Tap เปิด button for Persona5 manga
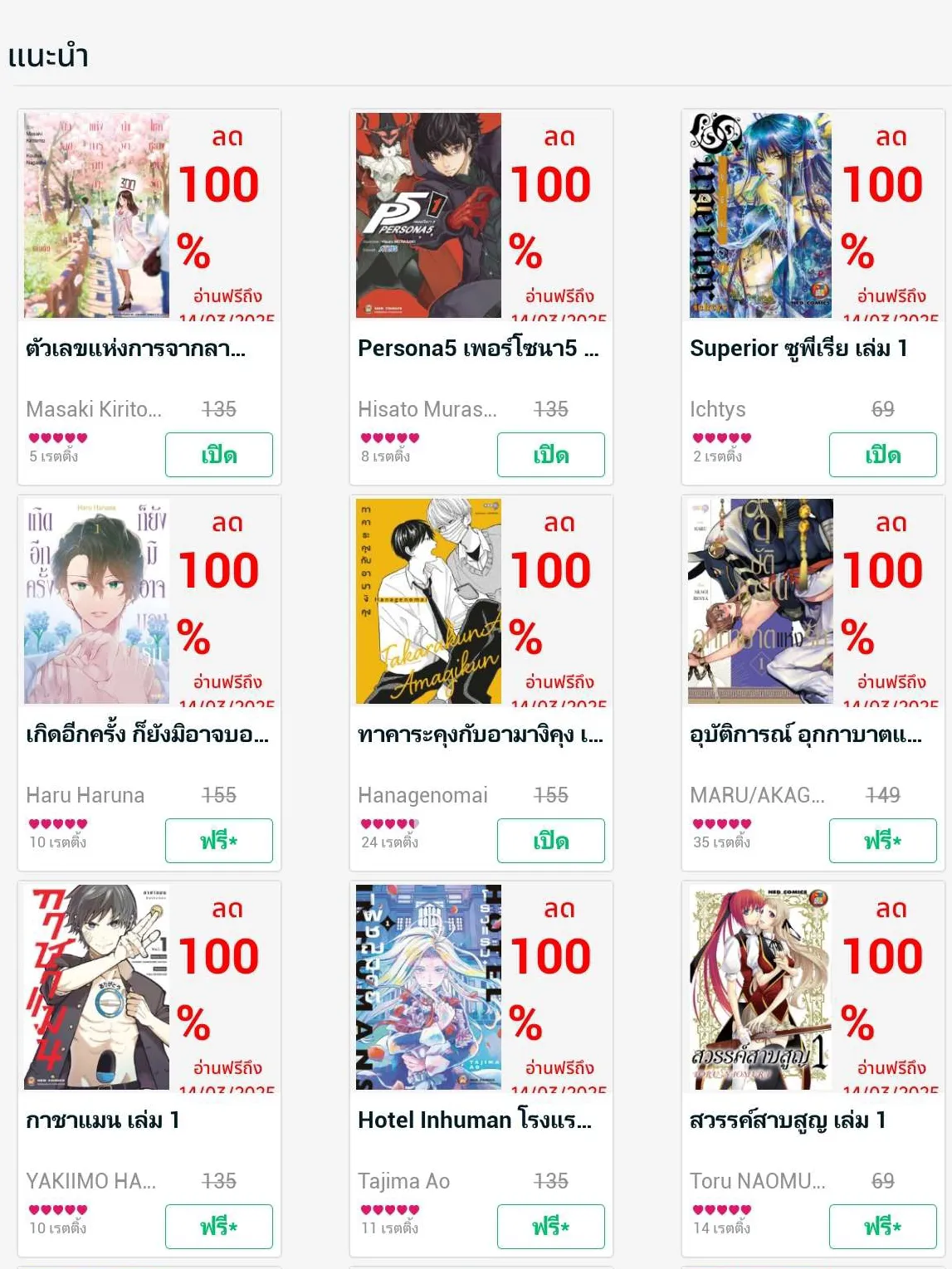 (550, 455)
